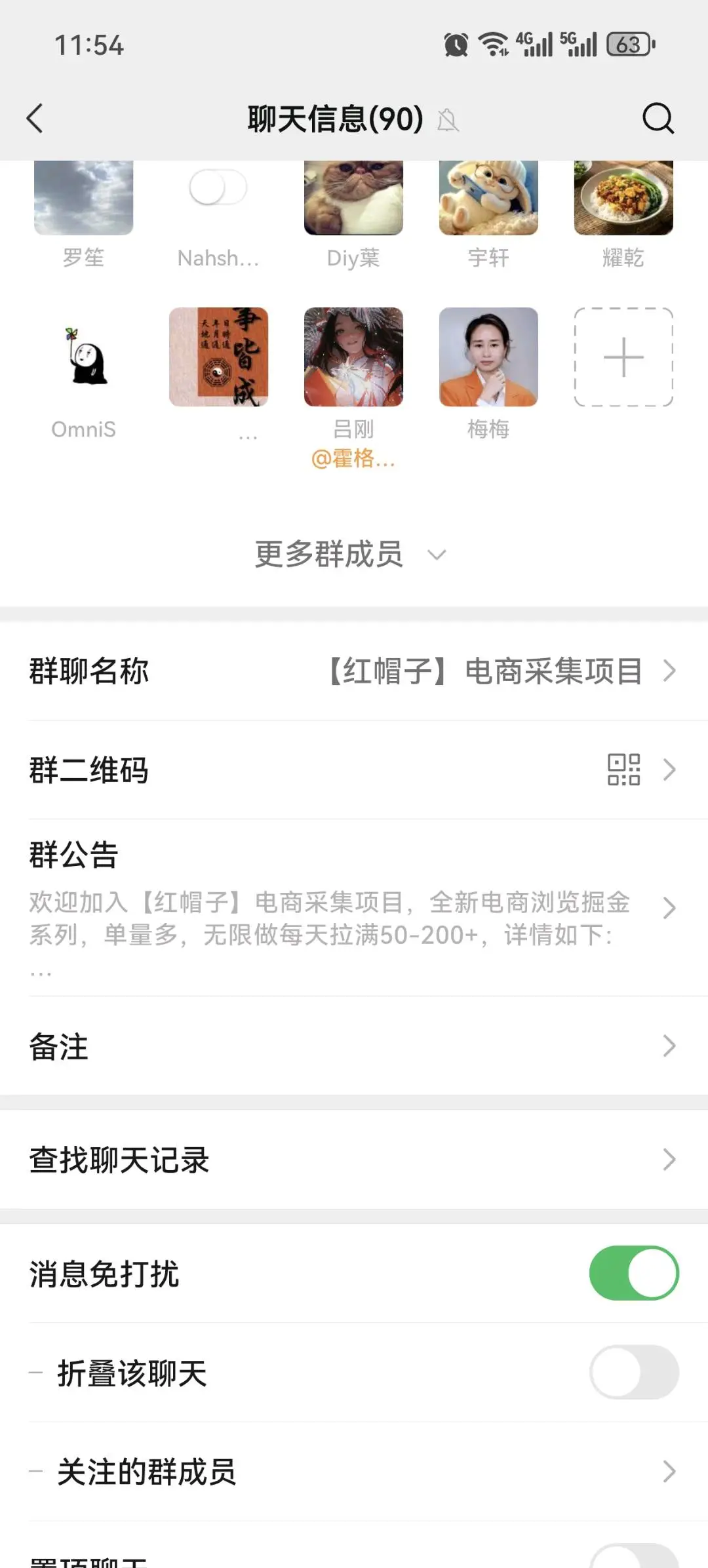
Task: Open the 查找聊天记录 entry
Action: coord(354,1160)
